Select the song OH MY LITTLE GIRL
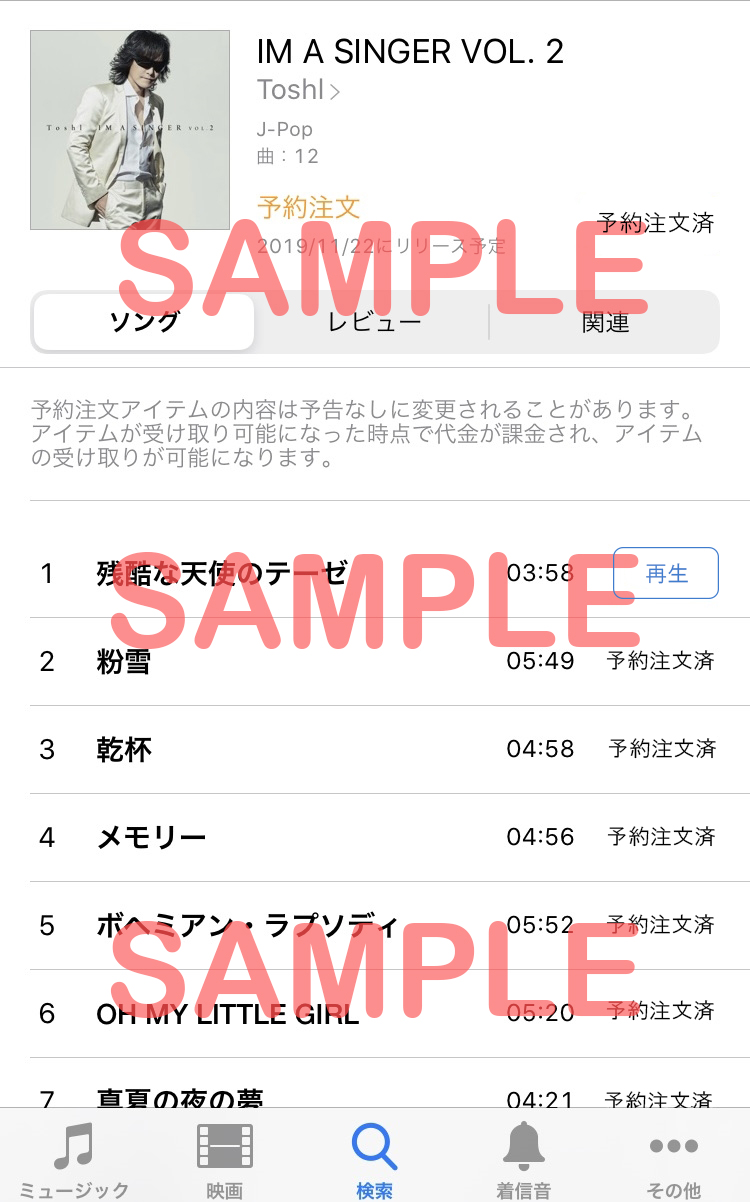This screenshot has width=750, height=1202. [x=227, y=1013]
